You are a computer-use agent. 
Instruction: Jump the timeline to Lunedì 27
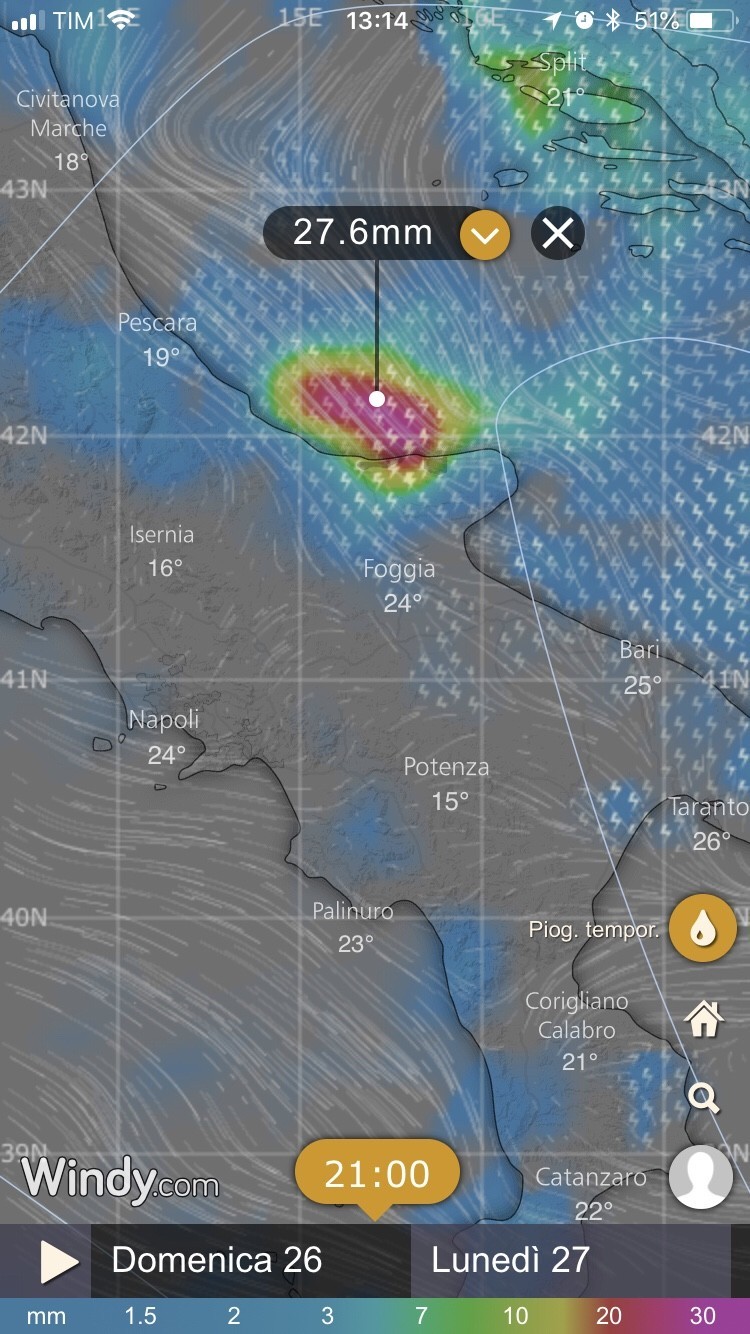(x=510, y=1260)
